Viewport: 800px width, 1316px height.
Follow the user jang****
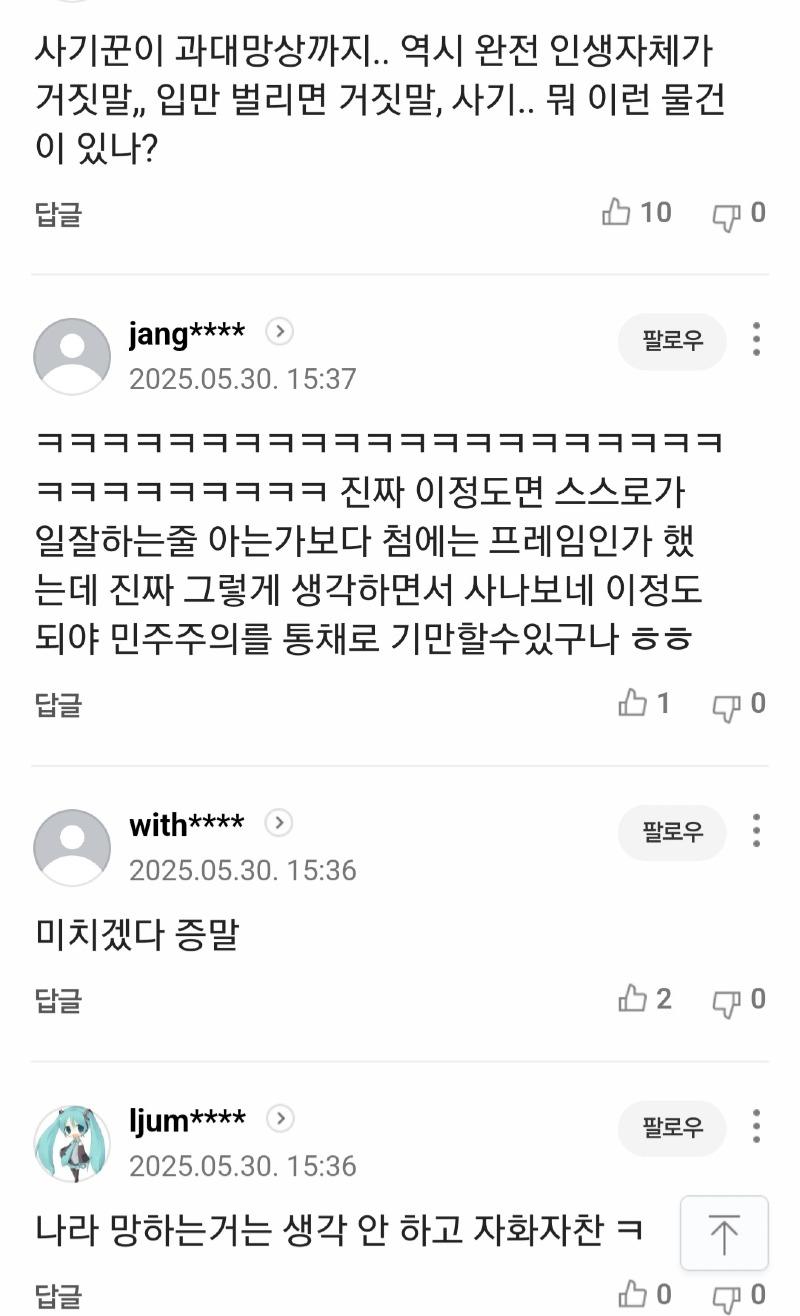pos(671,342)
